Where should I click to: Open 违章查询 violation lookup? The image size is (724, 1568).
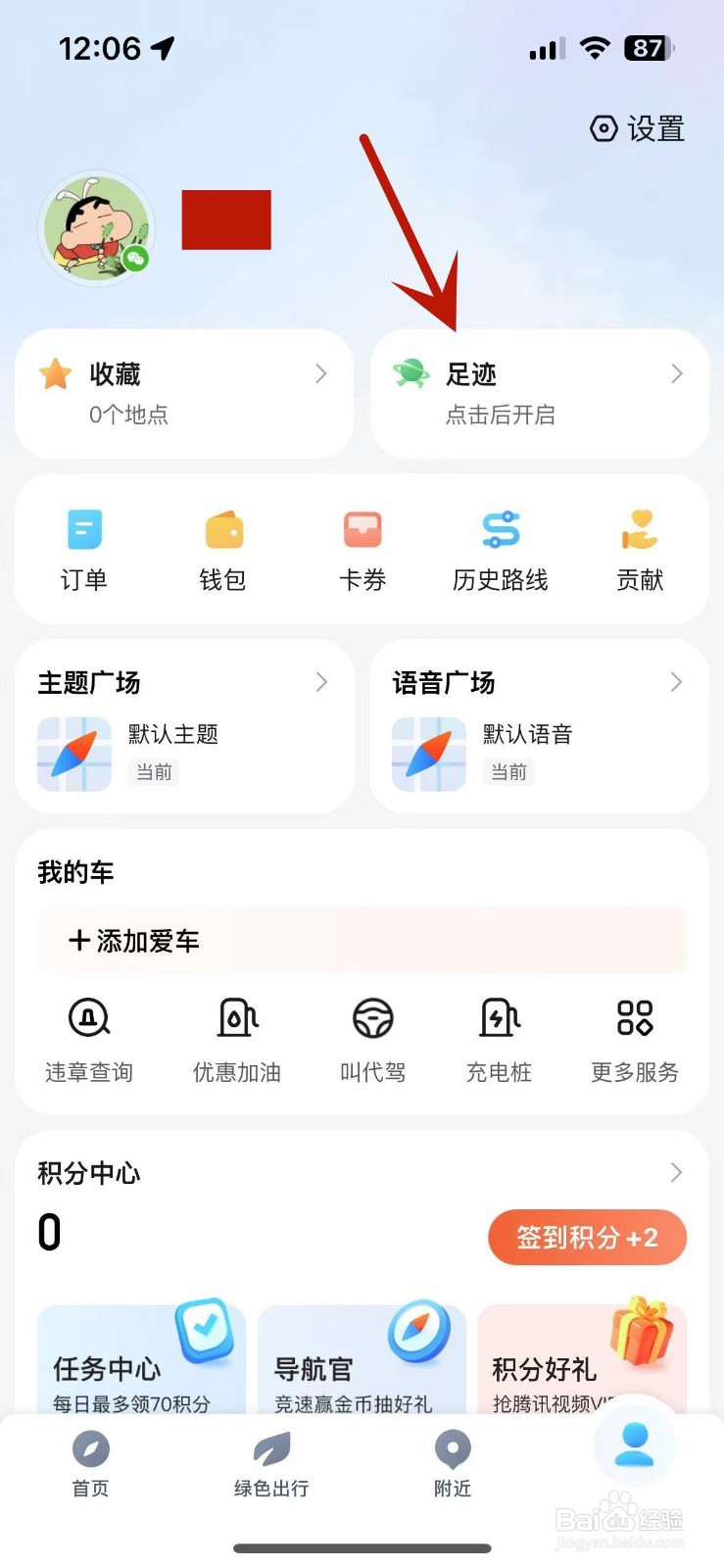(89, 1041)
